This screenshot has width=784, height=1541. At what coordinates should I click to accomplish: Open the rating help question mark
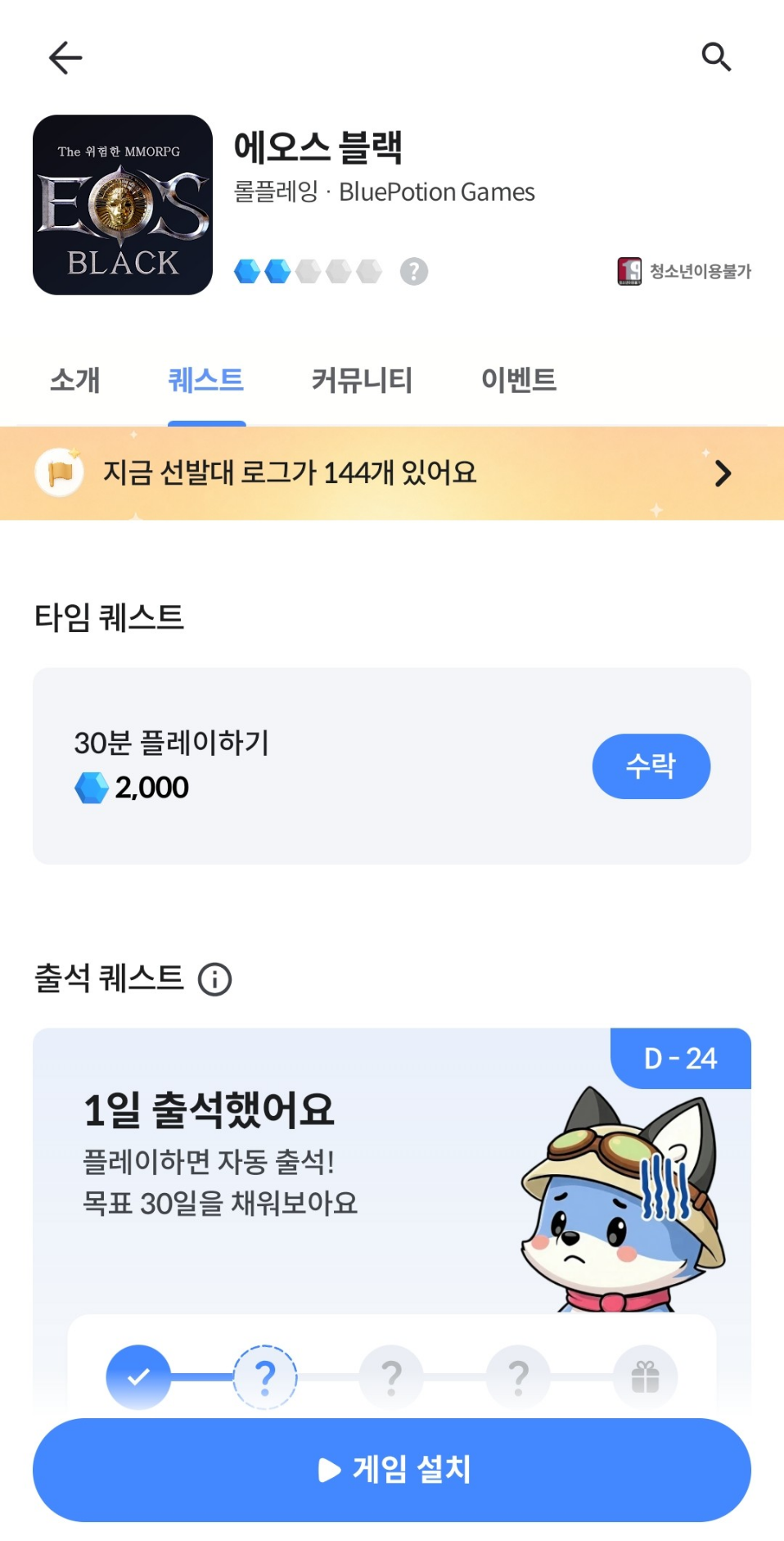click(x=414, y=271)
